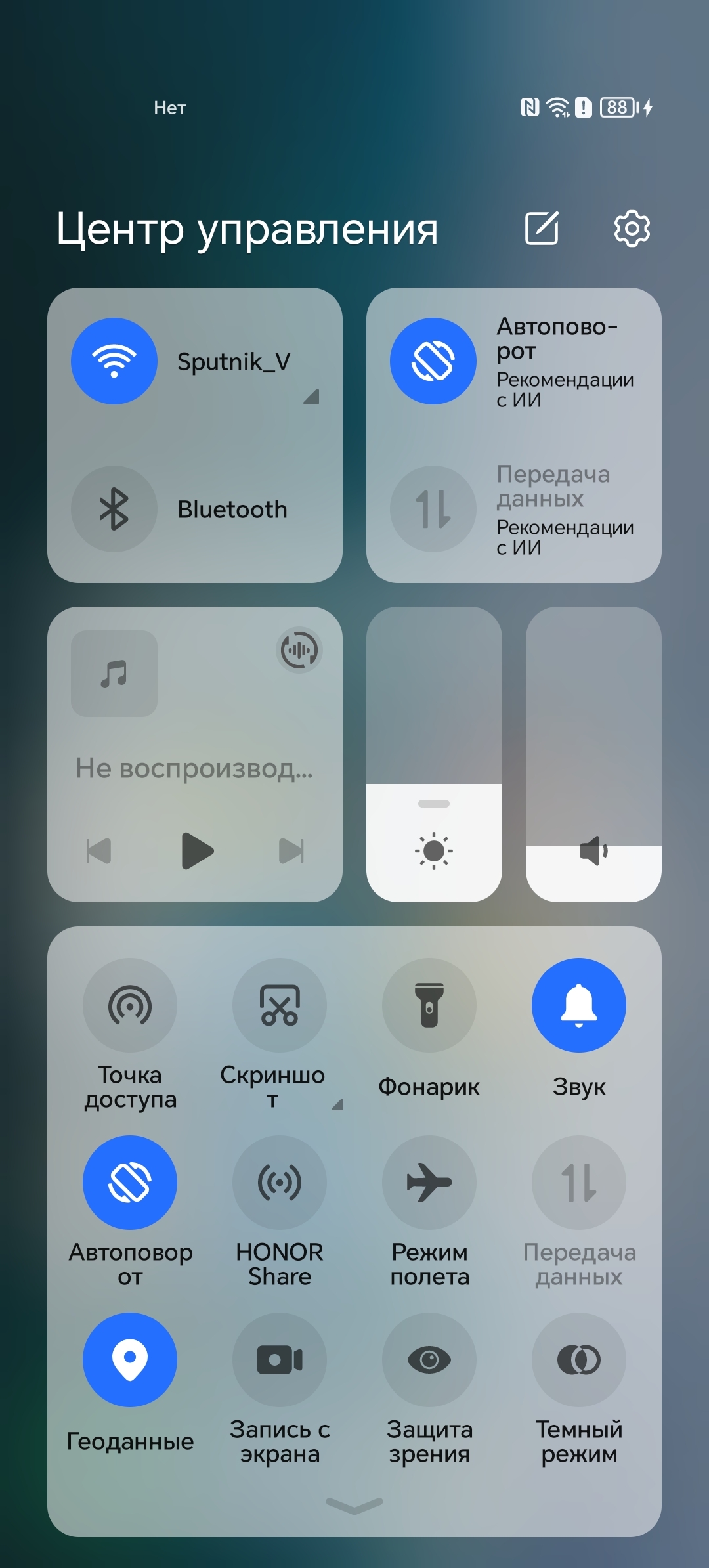The image size is (709, 1568).
Task: Skip to next track in media card
Action: [291, 851]
